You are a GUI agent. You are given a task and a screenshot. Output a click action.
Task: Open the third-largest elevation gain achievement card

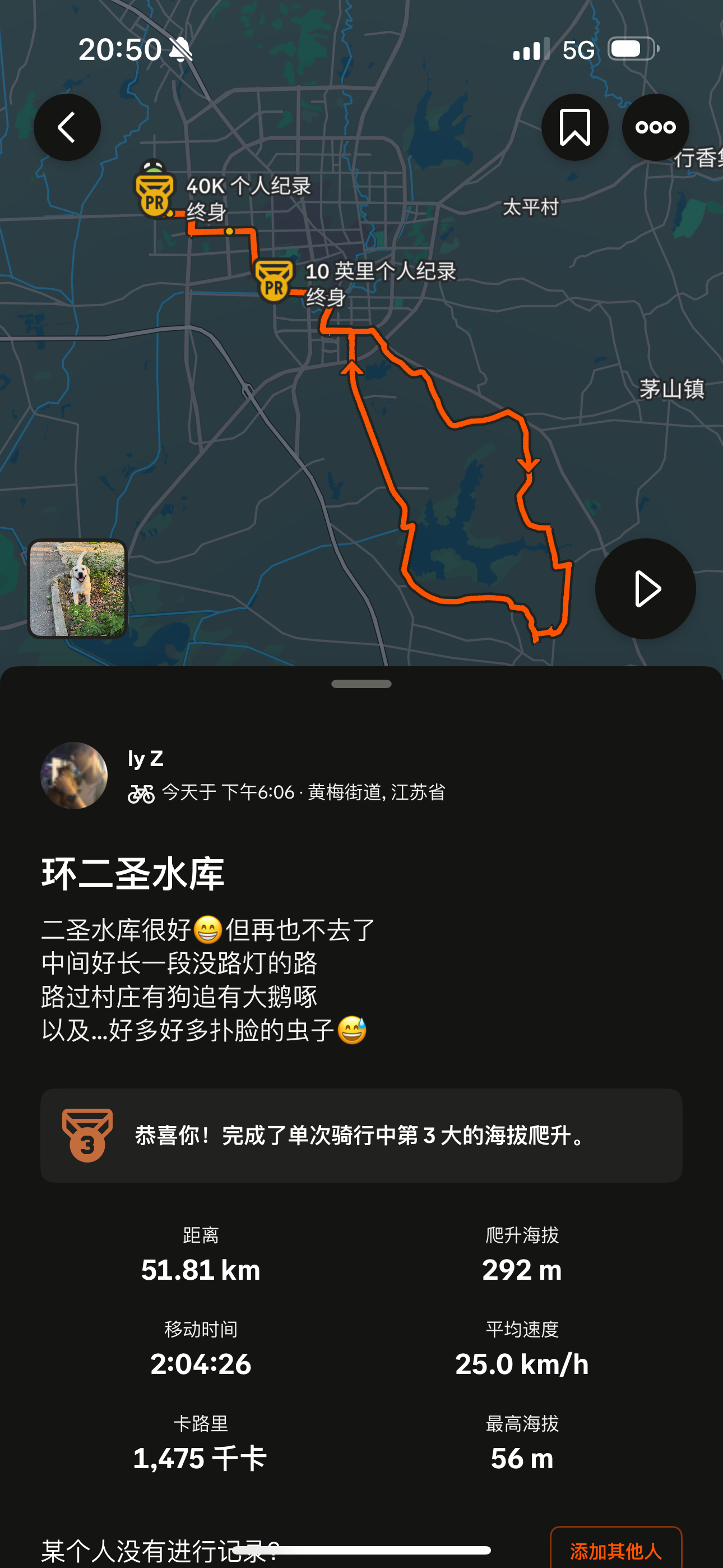click(x=361, y=1135)
